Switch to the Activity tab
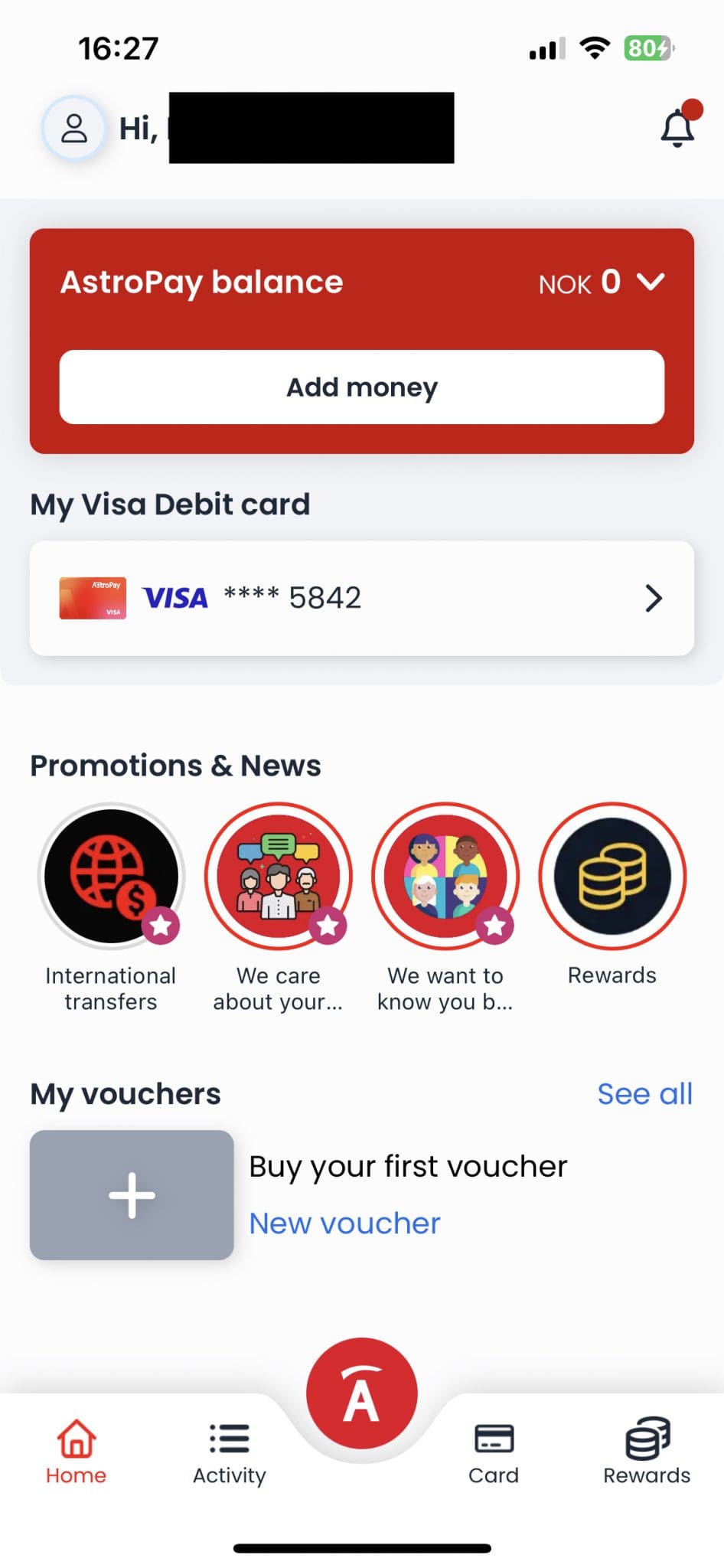The width and height of the screenshot is (724, 1568). click(230, 1452)
